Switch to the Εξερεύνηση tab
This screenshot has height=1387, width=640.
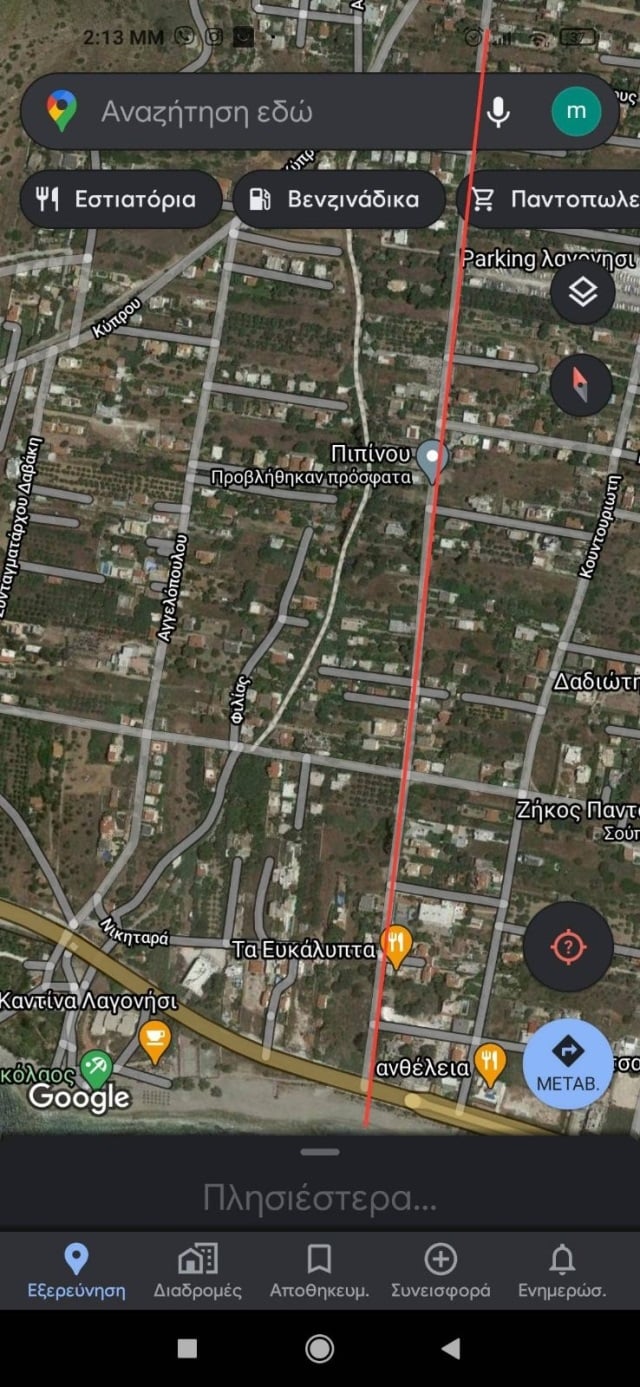coord(76,1270)
